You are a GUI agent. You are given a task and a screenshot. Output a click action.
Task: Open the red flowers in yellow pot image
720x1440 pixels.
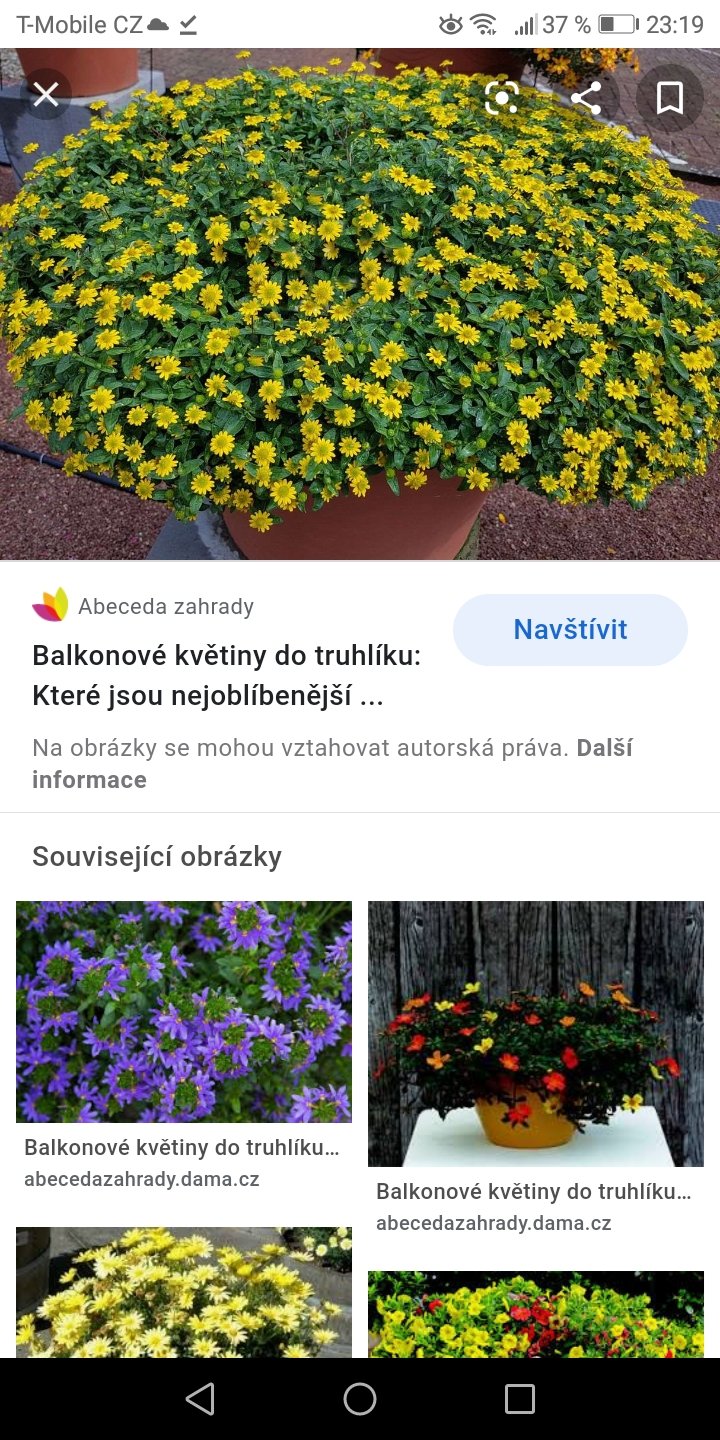(x=535, y=1033)
